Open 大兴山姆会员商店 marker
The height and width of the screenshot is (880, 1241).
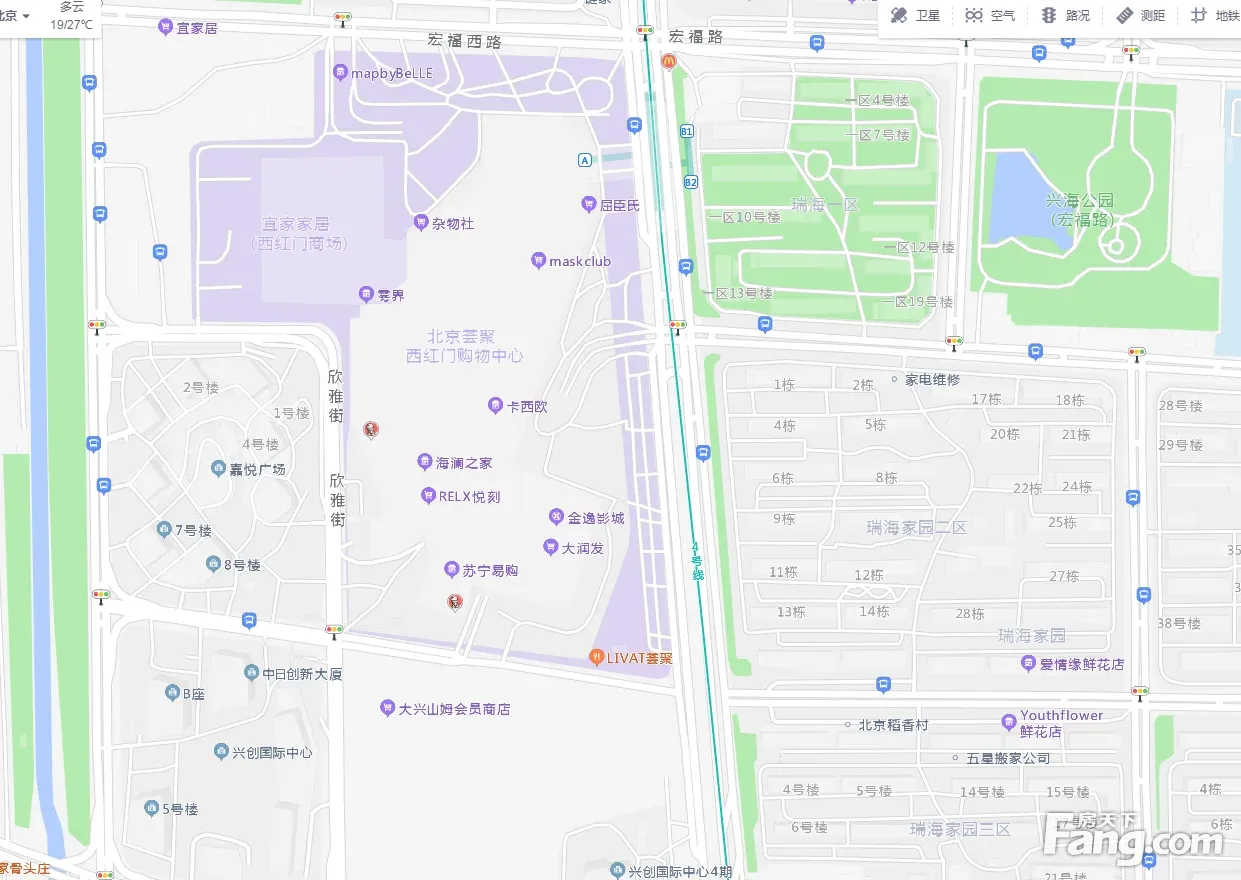click(x=387, y=709)
